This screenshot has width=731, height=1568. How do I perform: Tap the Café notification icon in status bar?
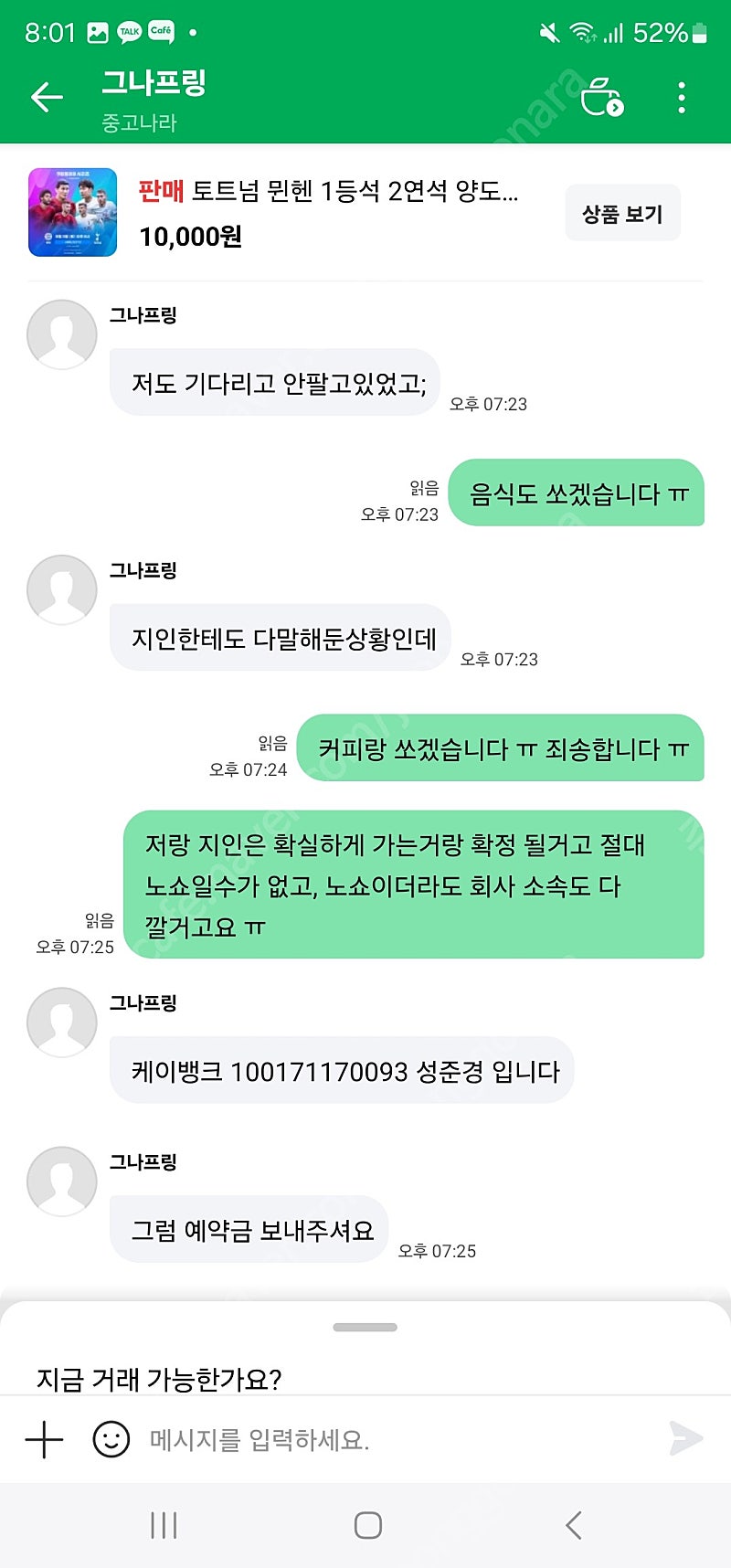pos(164,30)
